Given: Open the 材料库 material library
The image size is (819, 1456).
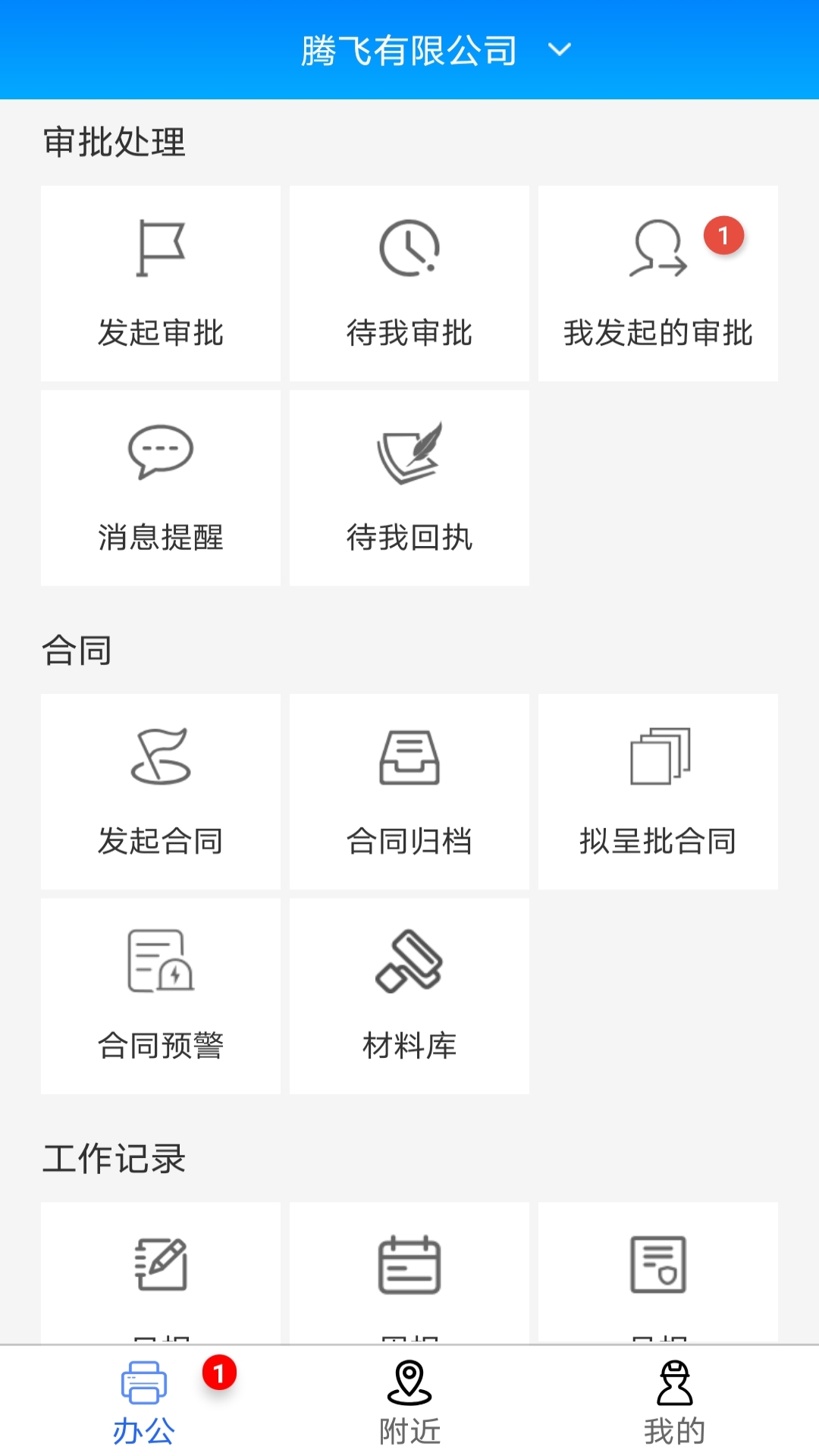Looking at the screenshot, I should (409, 996).
